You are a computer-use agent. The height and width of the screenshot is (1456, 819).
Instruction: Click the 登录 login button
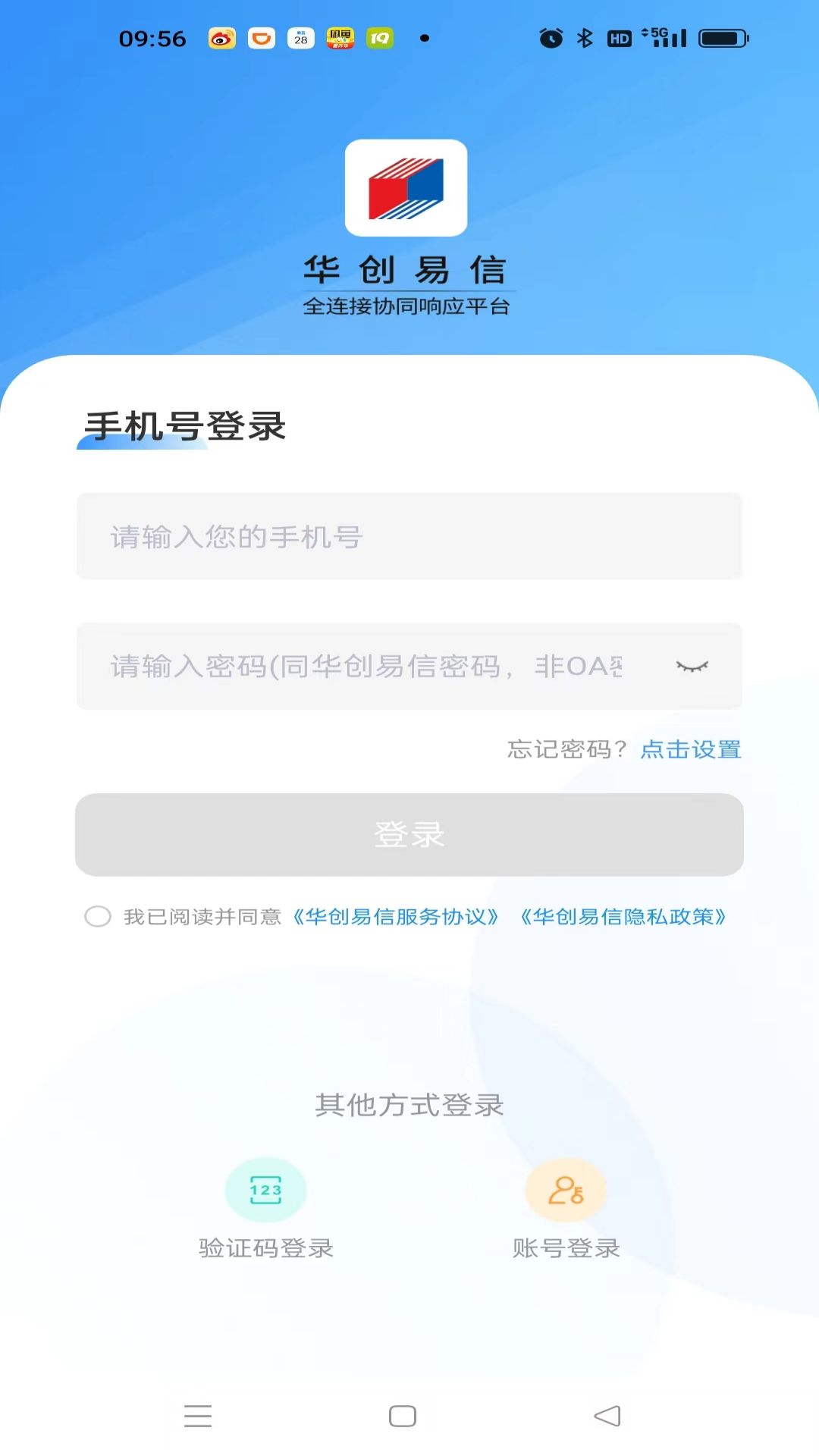click(x=409, y=835)
